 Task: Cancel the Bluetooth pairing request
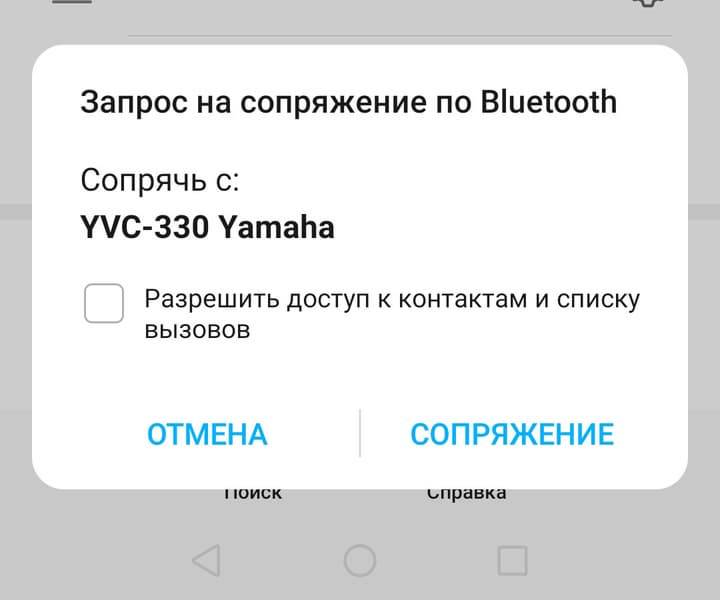coord(207,434)
